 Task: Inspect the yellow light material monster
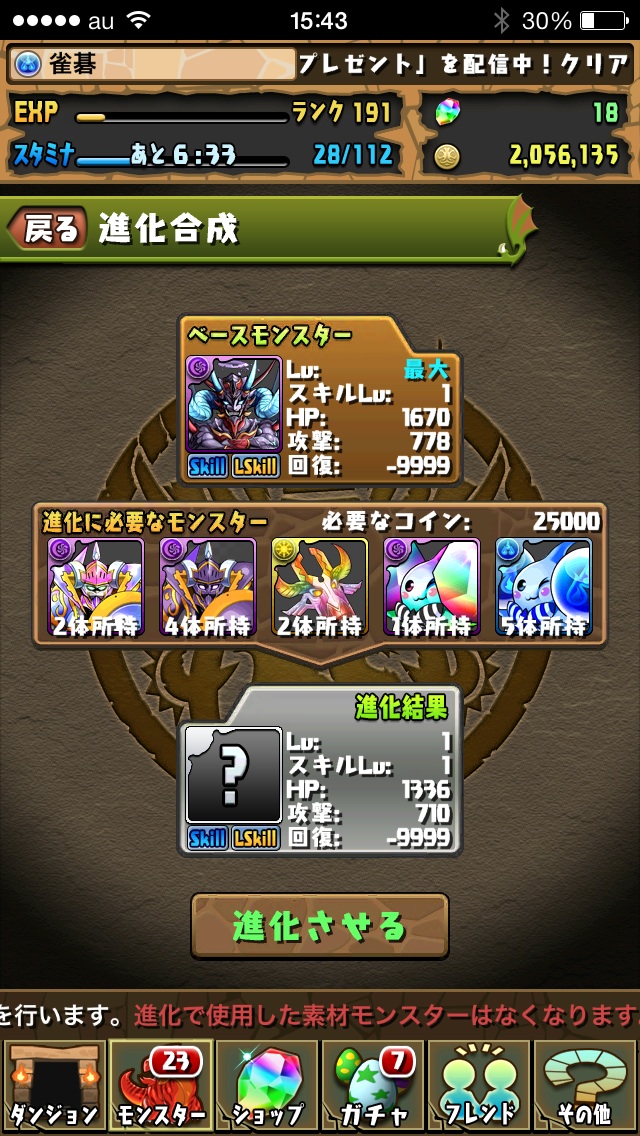pos(320,587)
